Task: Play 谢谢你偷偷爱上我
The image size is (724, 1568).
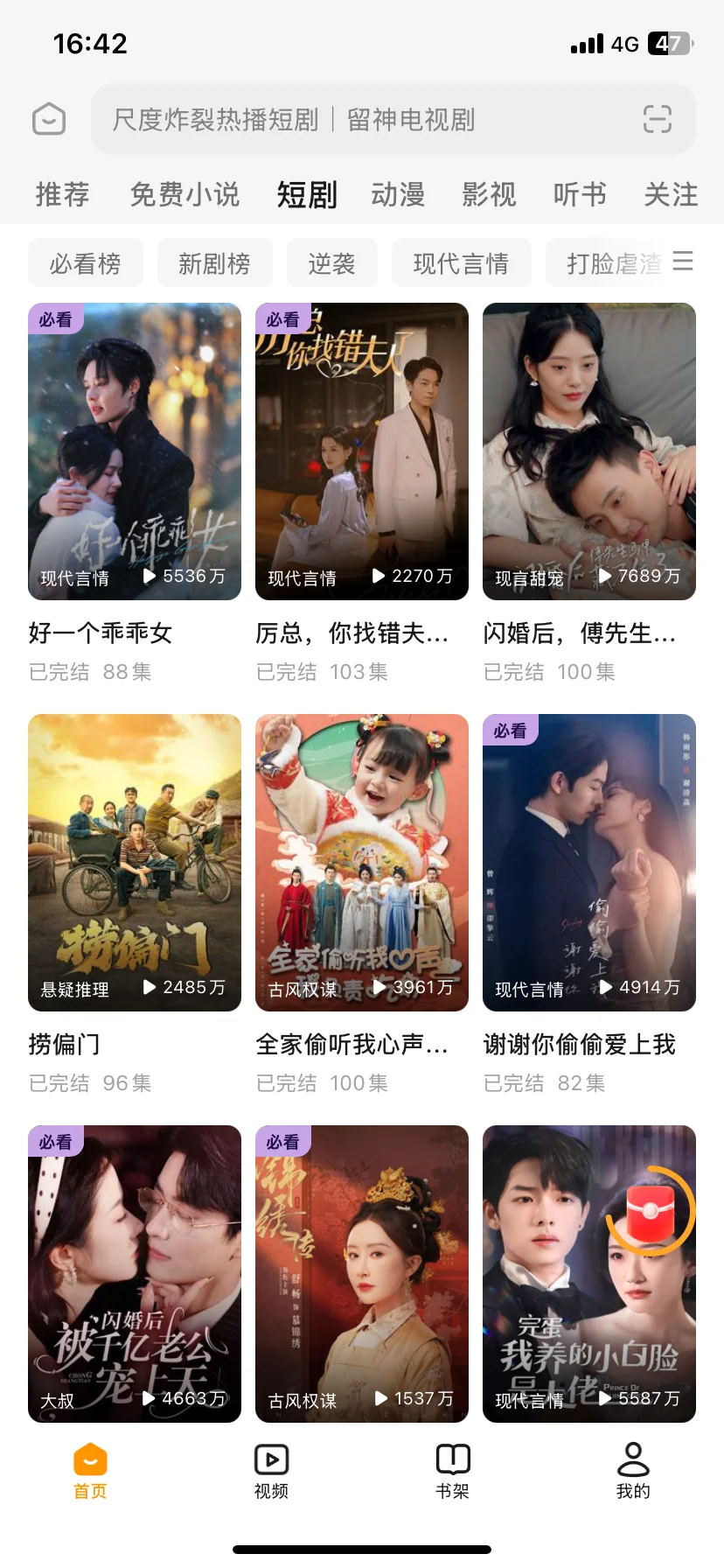Action: (588, 863)
